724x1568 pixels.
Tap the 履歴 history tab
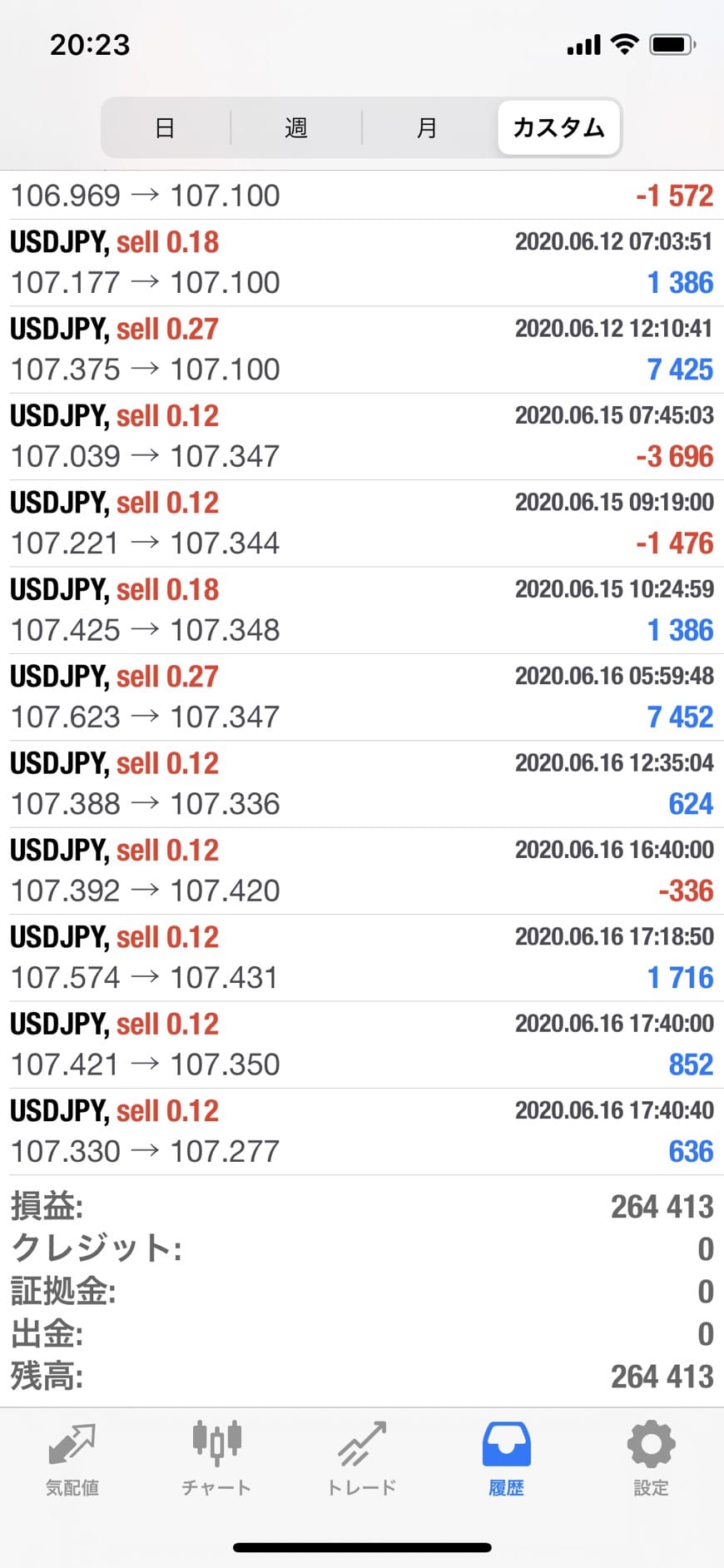(x=506, y=1460)
